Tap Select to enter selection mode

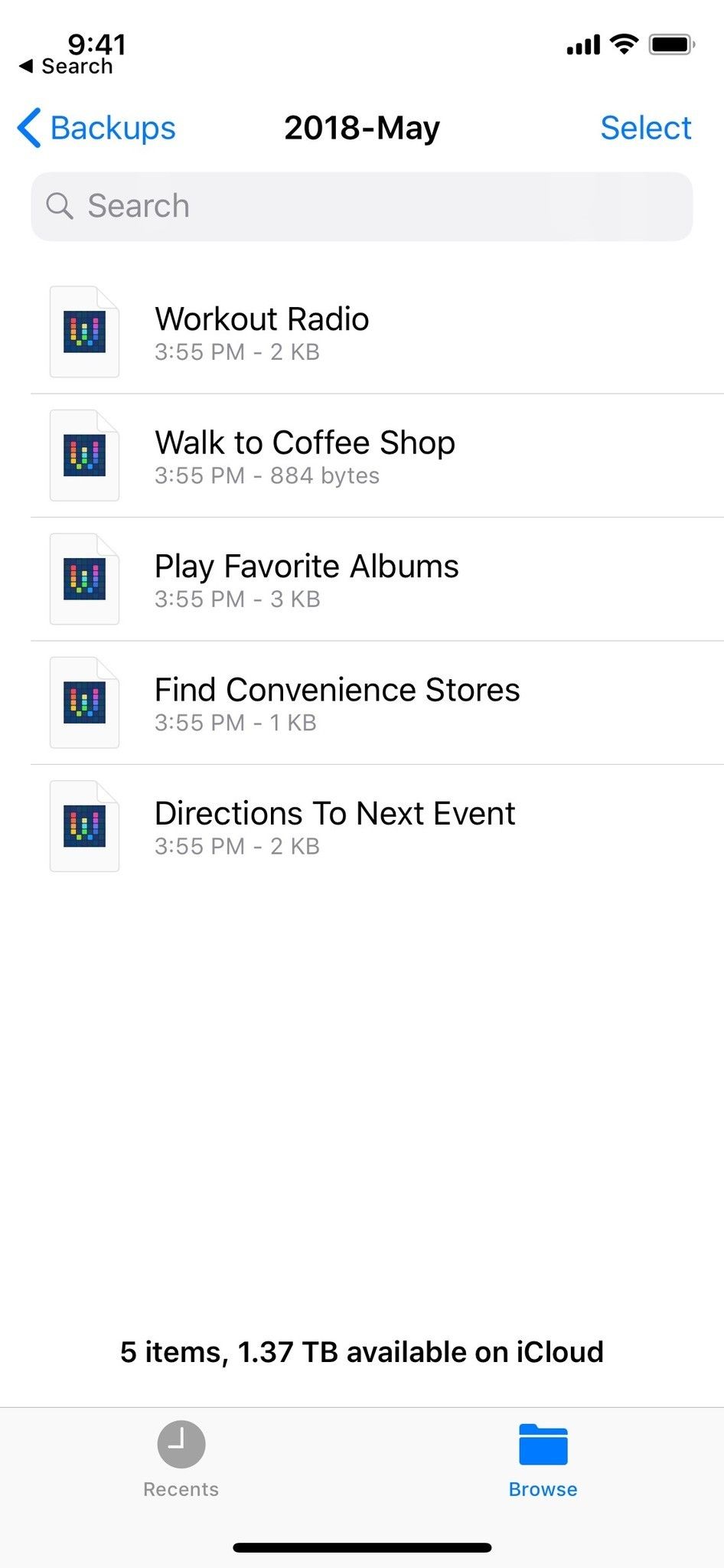coord(645,127)
